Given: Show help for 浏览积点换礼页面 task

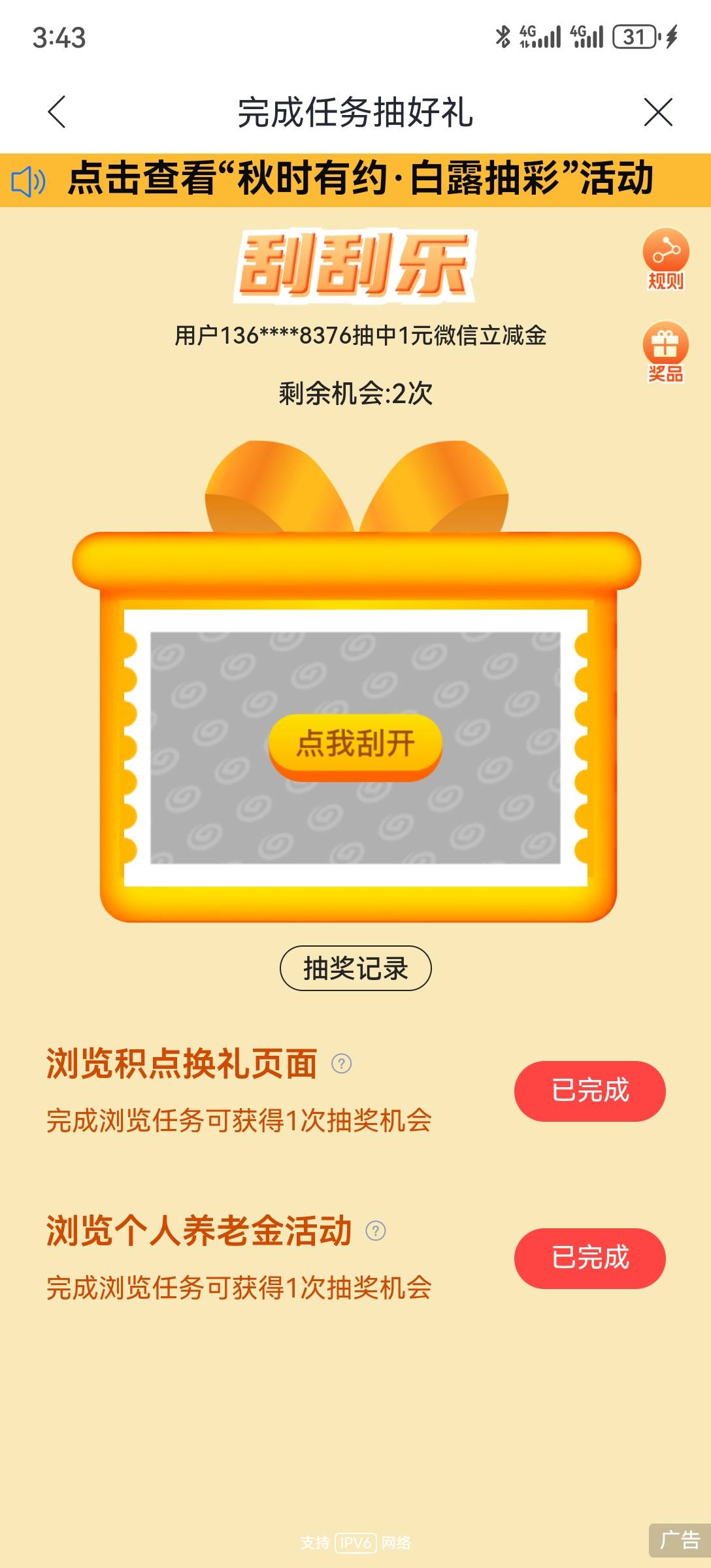Looking at the screenshot, I should [x=342, y=1064].
